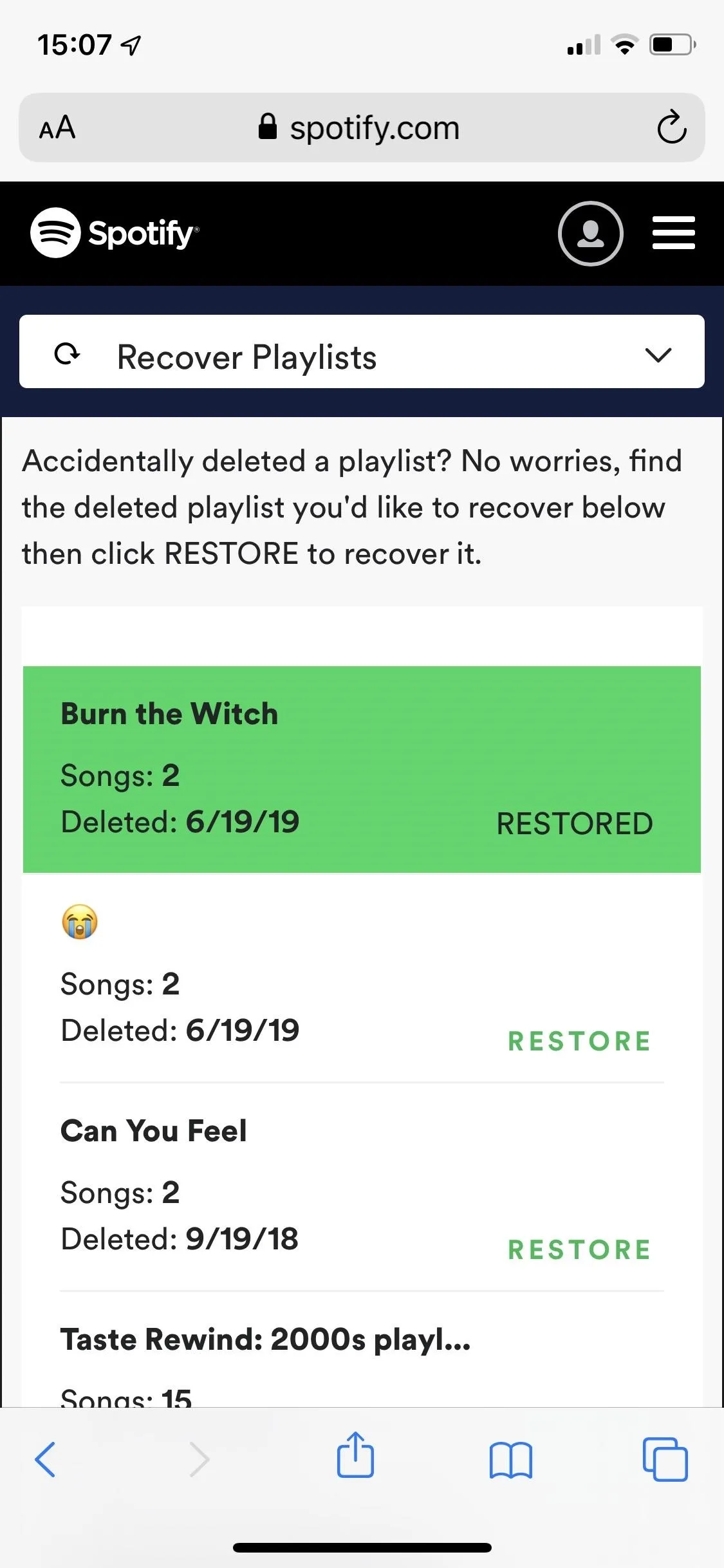
Task: Open the hamburger menu
Action: point(673,233)
